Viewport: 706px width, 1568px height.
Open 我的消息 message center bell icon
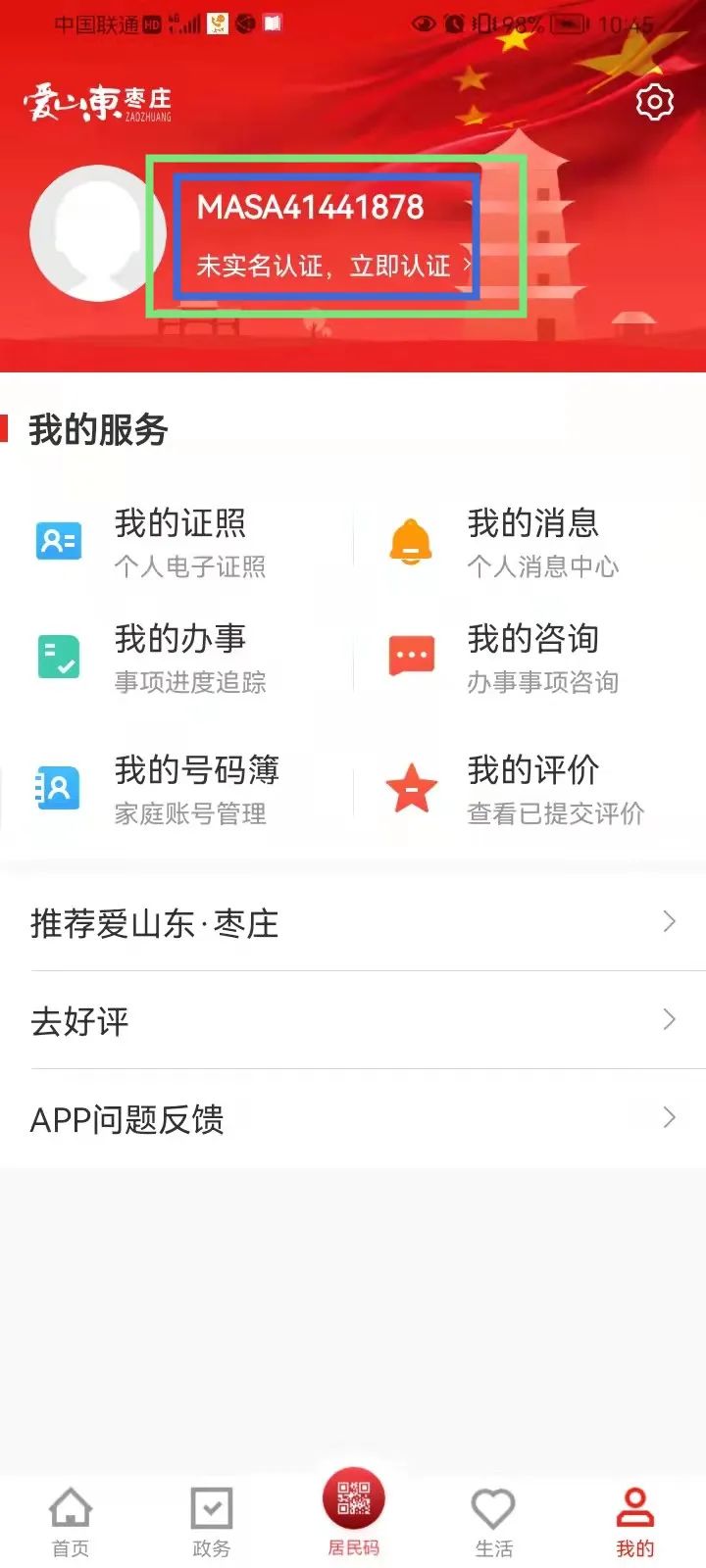(x=411, y=539)
